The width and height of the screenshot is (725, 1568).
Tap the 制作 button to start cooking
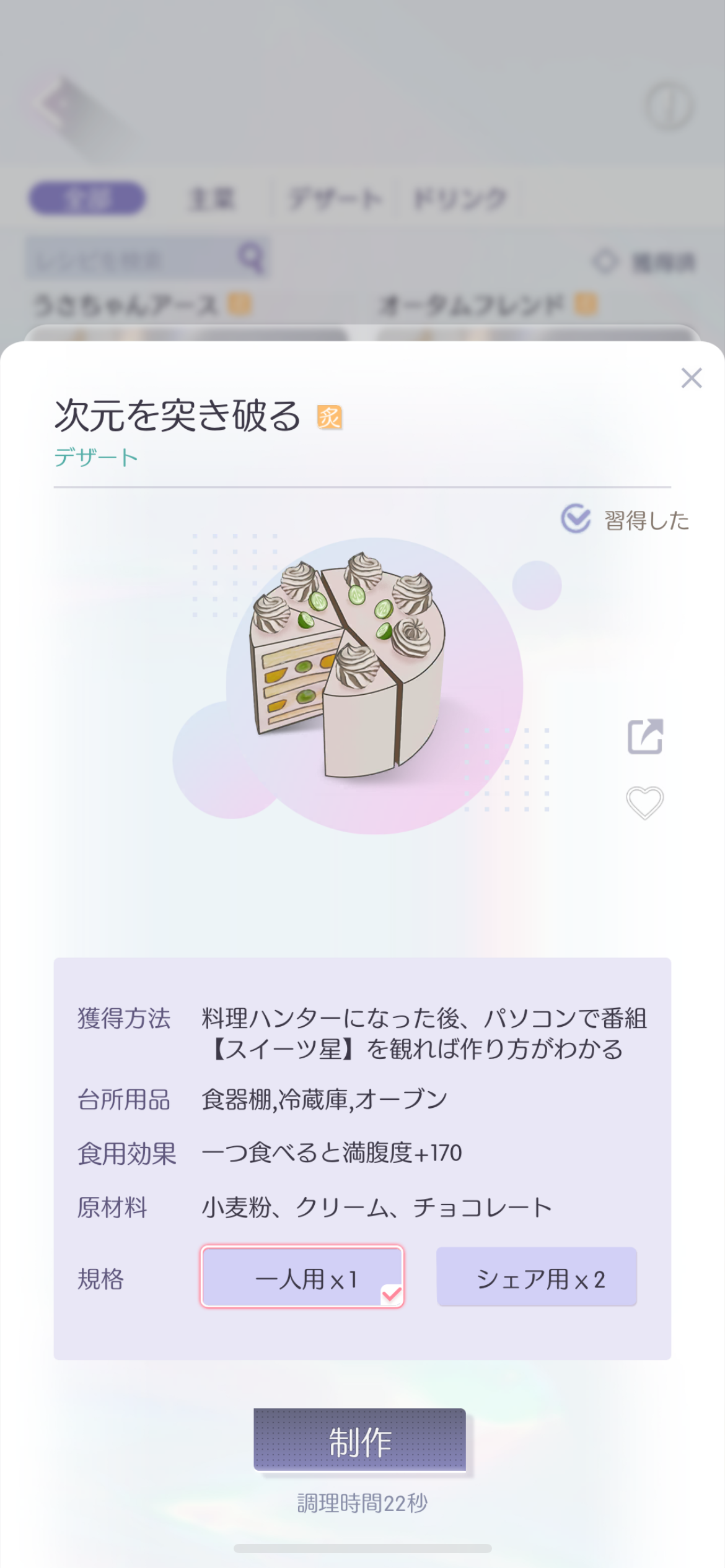[359, 1440]
